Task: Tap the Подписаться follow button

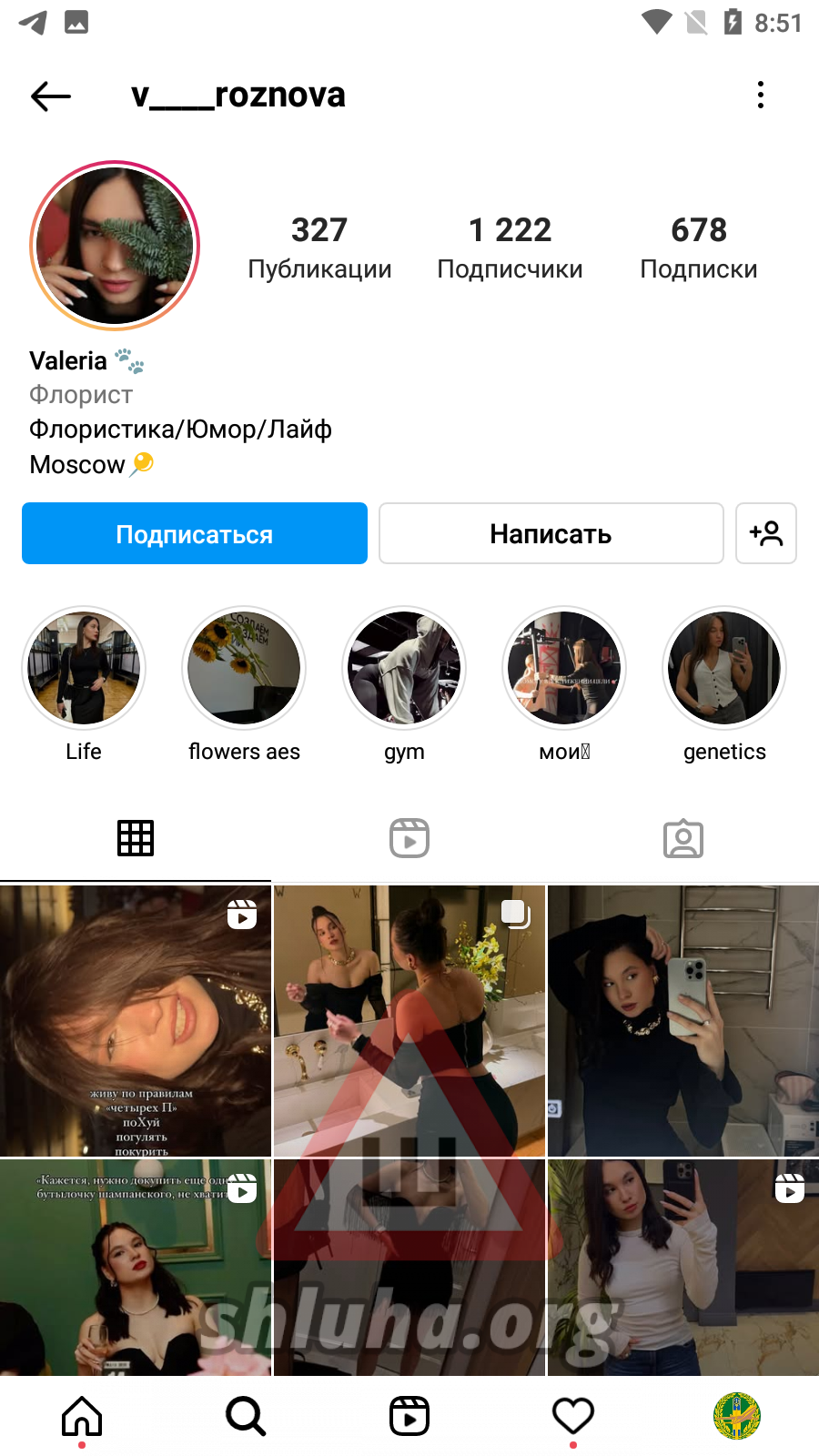Action: click(x=195, y=533)
